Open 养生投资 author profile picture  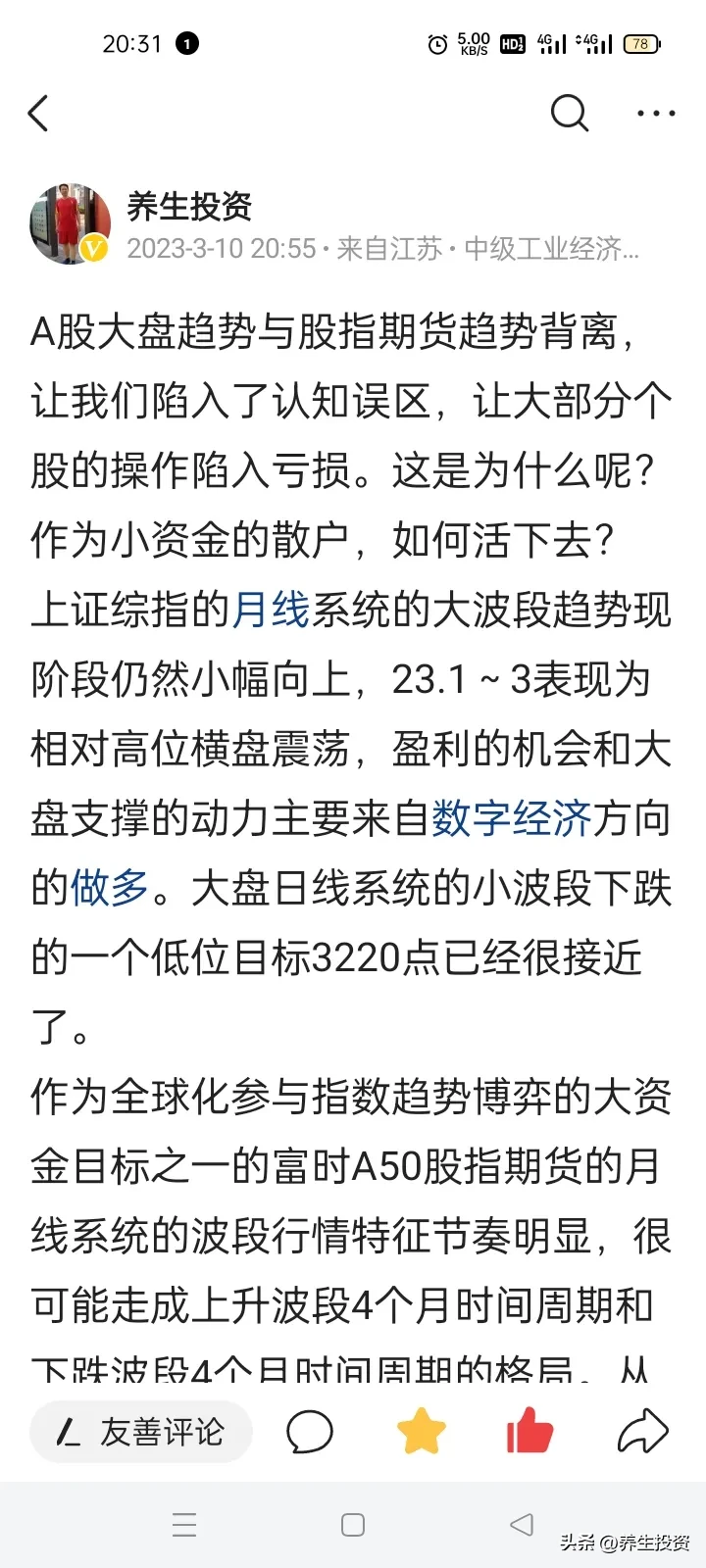tap(70, 223)
